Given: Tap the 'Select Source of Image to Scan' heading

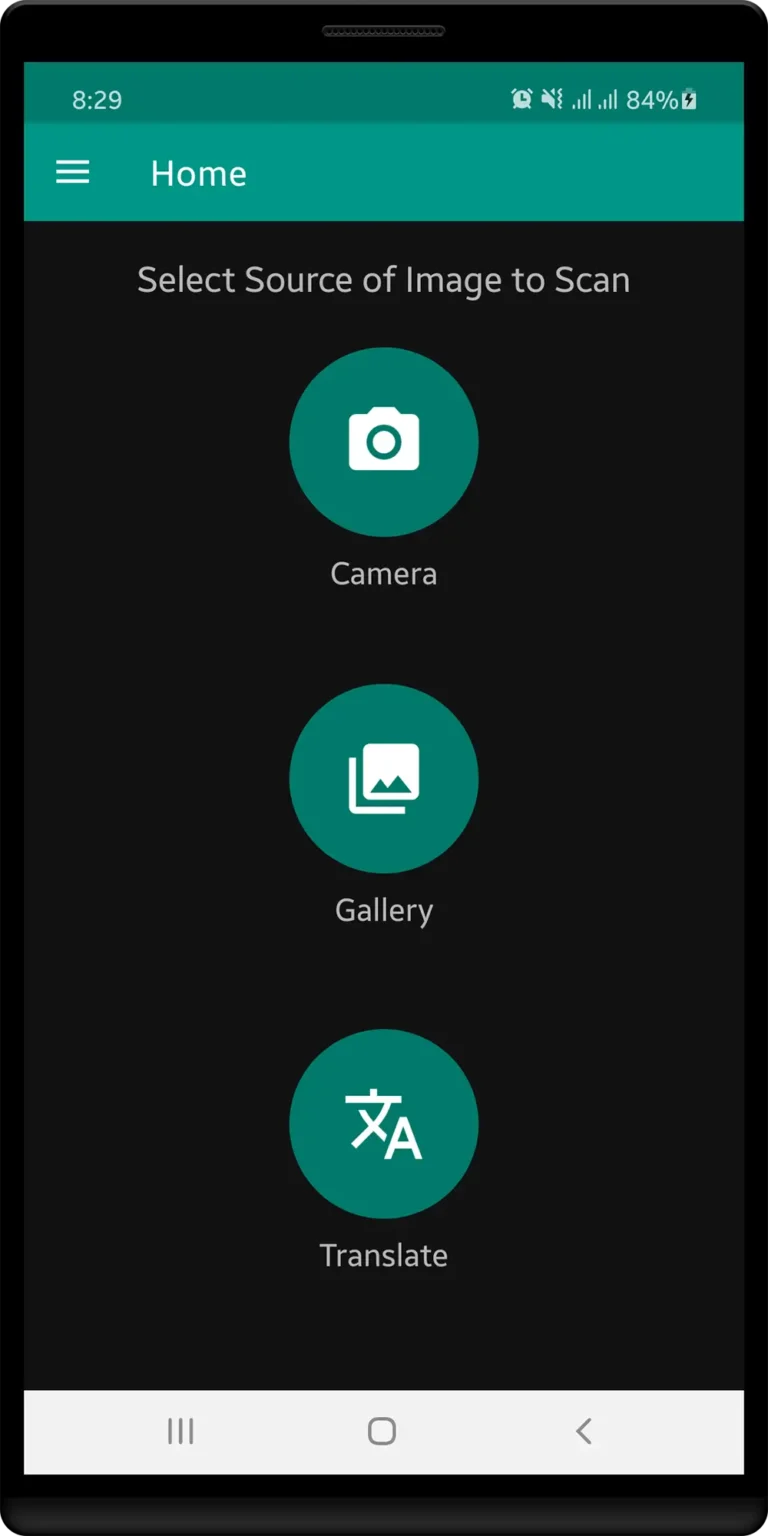Looking at the screenshot, I should pos(383,279).
